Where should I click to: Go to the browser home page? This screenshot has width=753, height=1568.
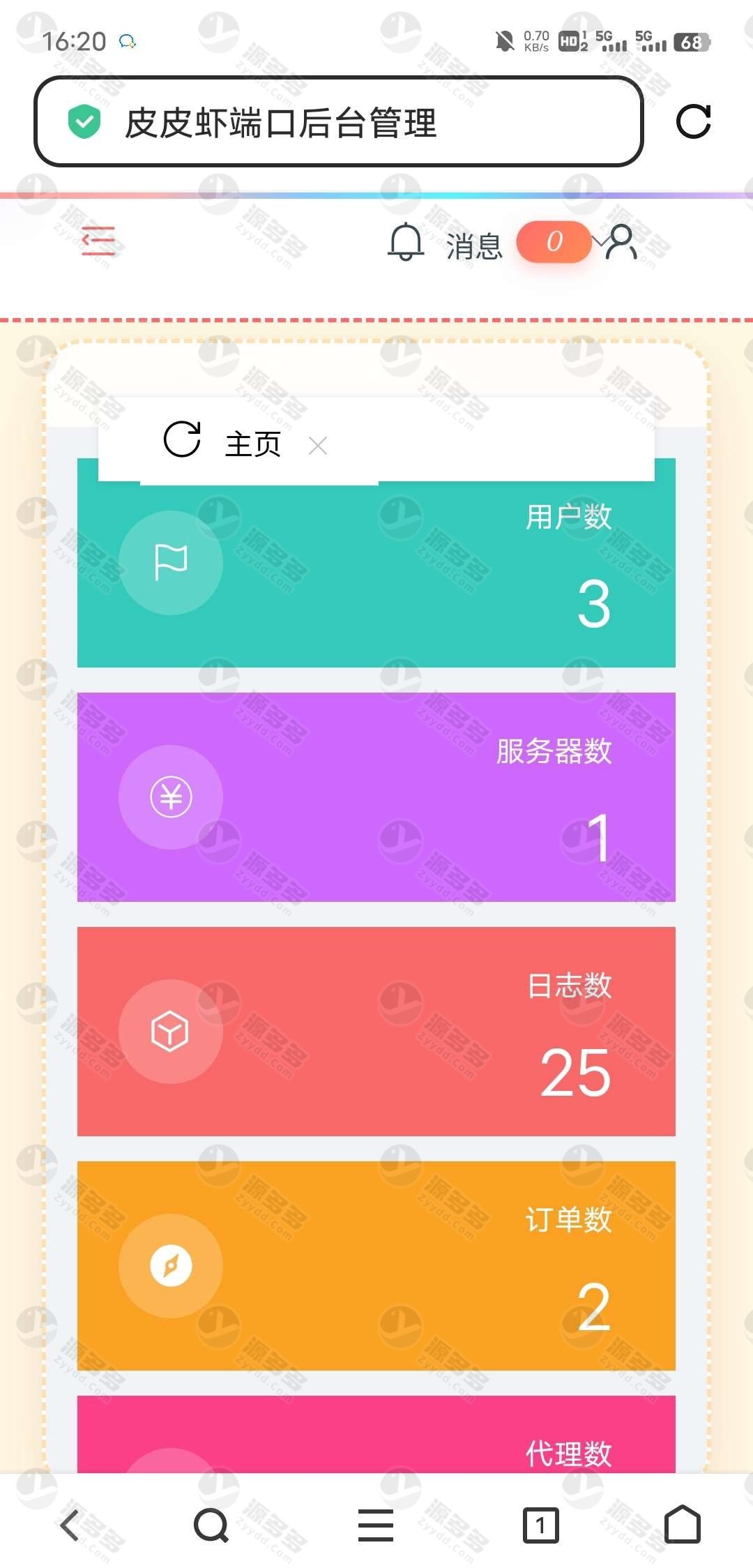click(x=683, y=1524)
